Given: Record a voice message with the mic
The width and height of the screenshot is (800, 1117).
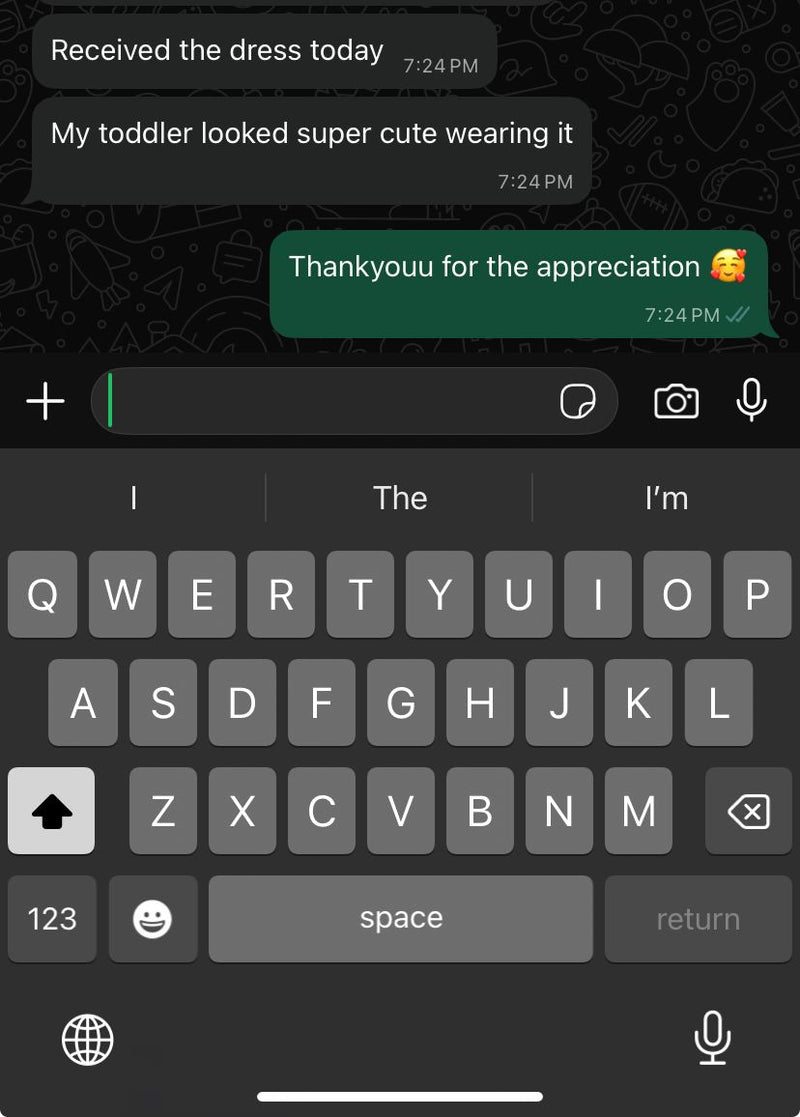Looking at the screenshot, I should click(x=751, y=400).
